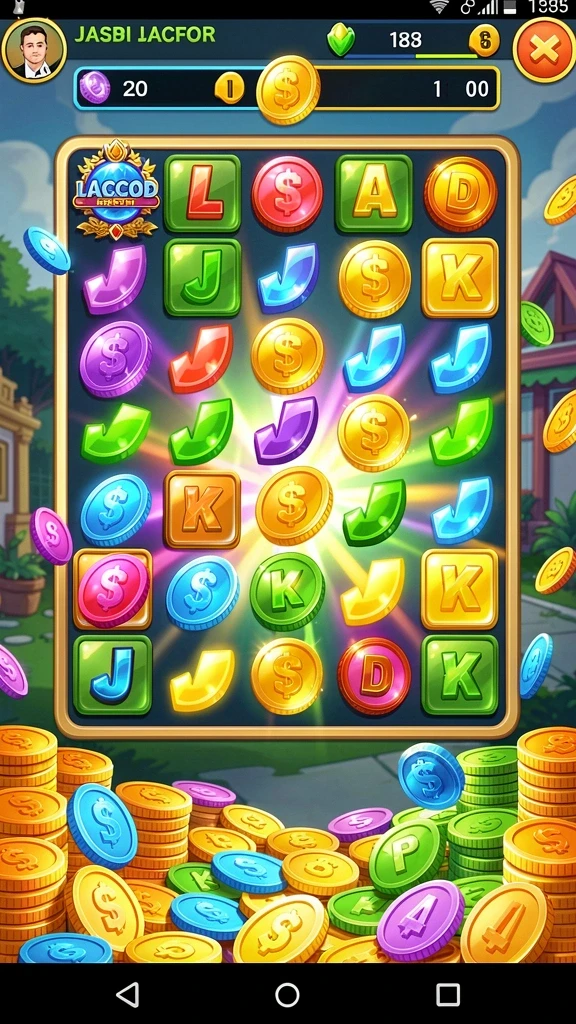Tap the green K coin
Image resolution: width=576 pixels, height=1024 pixels.
(x=287, y=591)
